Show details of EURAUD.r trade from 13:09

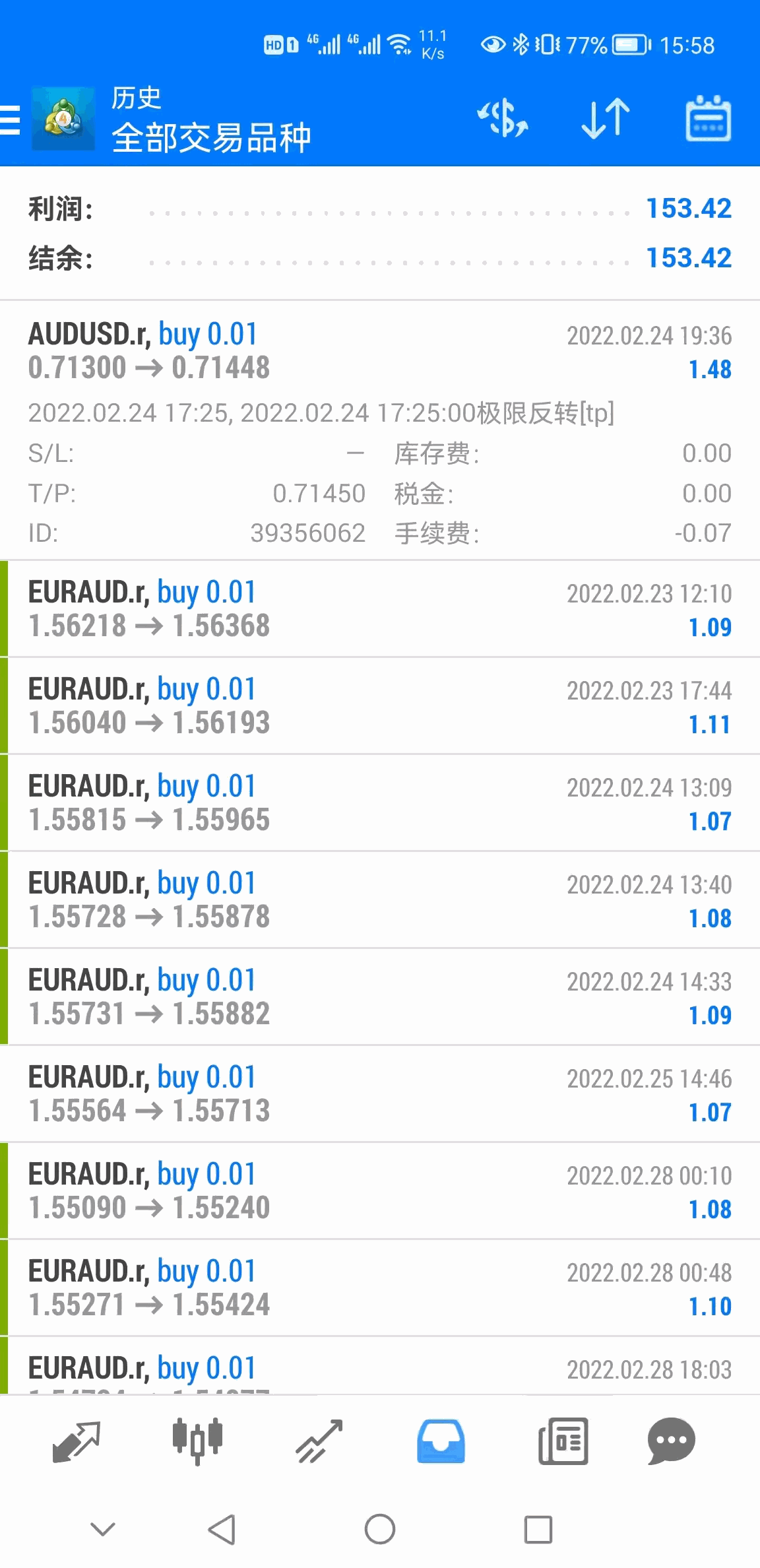(380, 802)
